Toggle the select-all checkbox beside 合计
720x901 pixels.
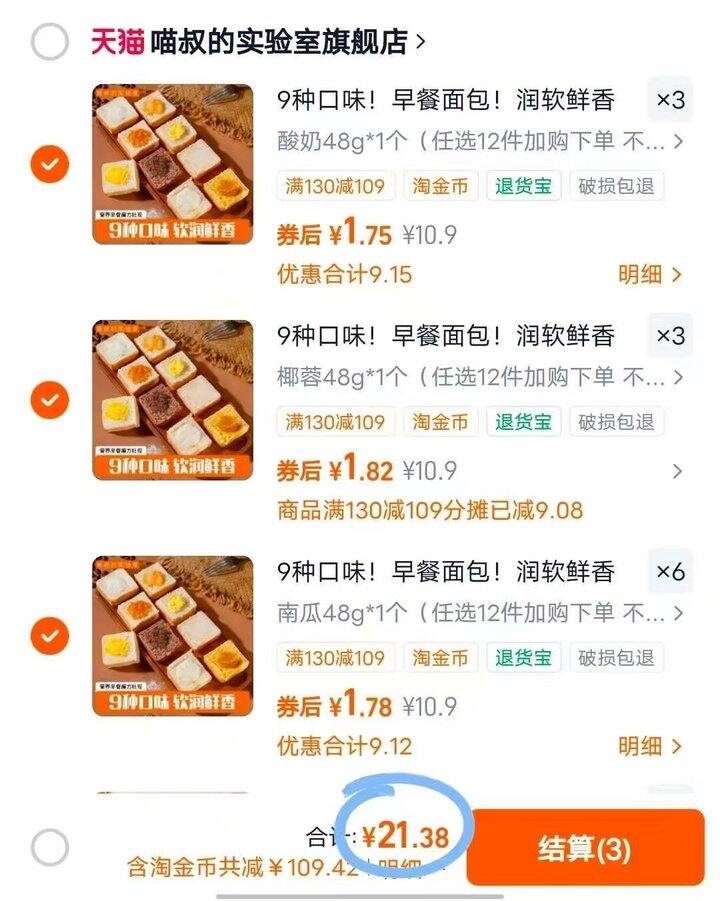pyautogui.click(x=50, y=848)
